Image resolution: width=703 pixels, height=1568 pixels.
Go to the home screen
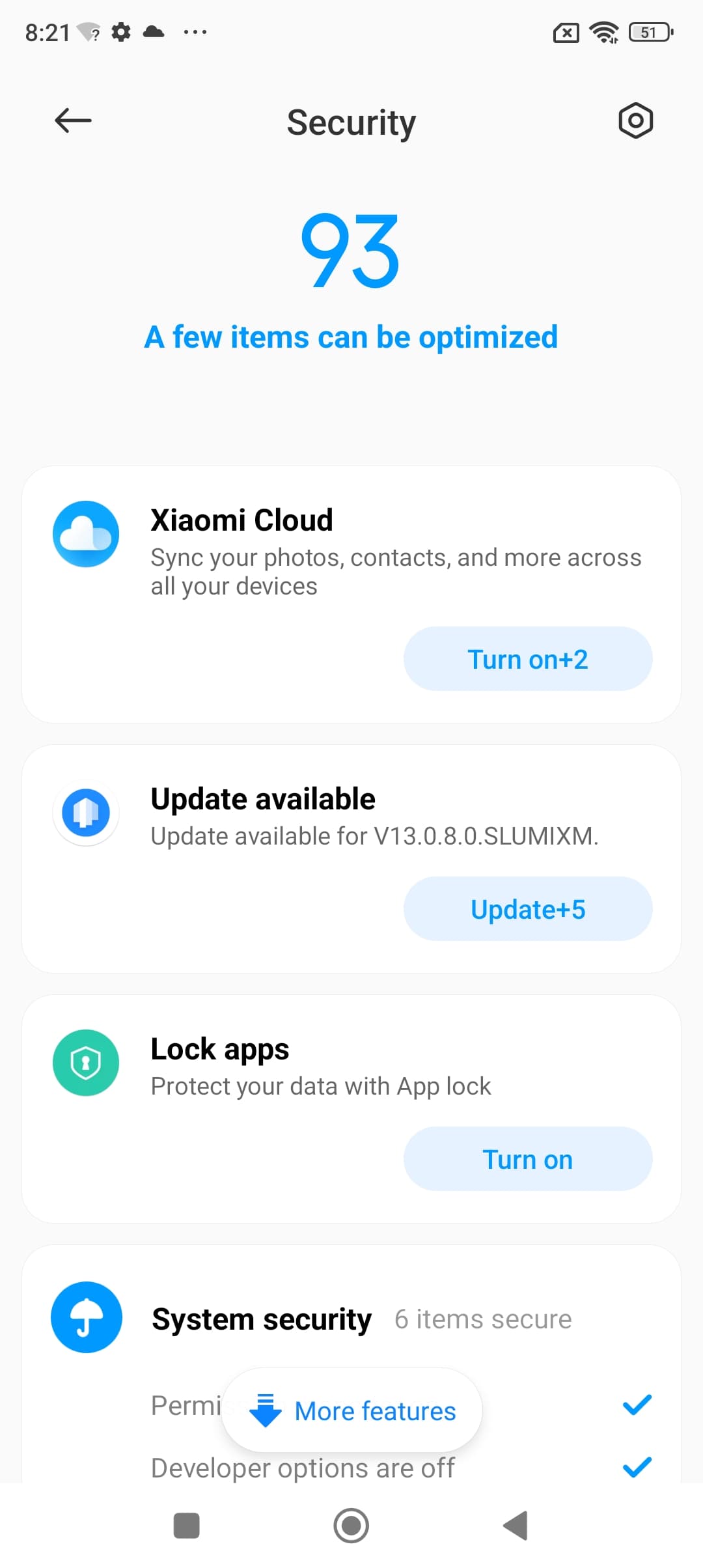click(351, 1526)
